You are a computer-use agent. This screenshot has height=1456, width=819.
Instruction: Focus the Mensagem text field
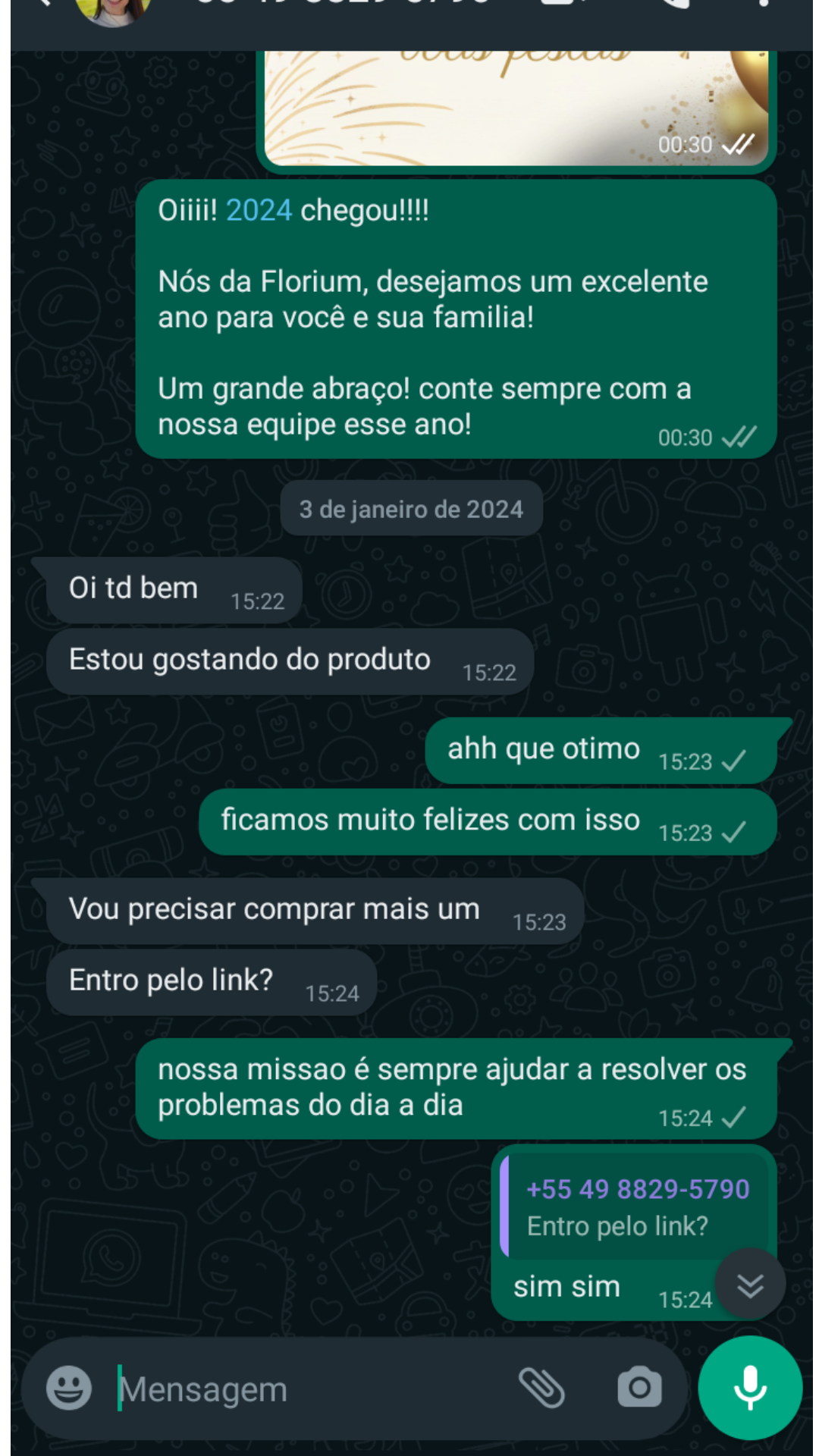[x=303, y=1389]
